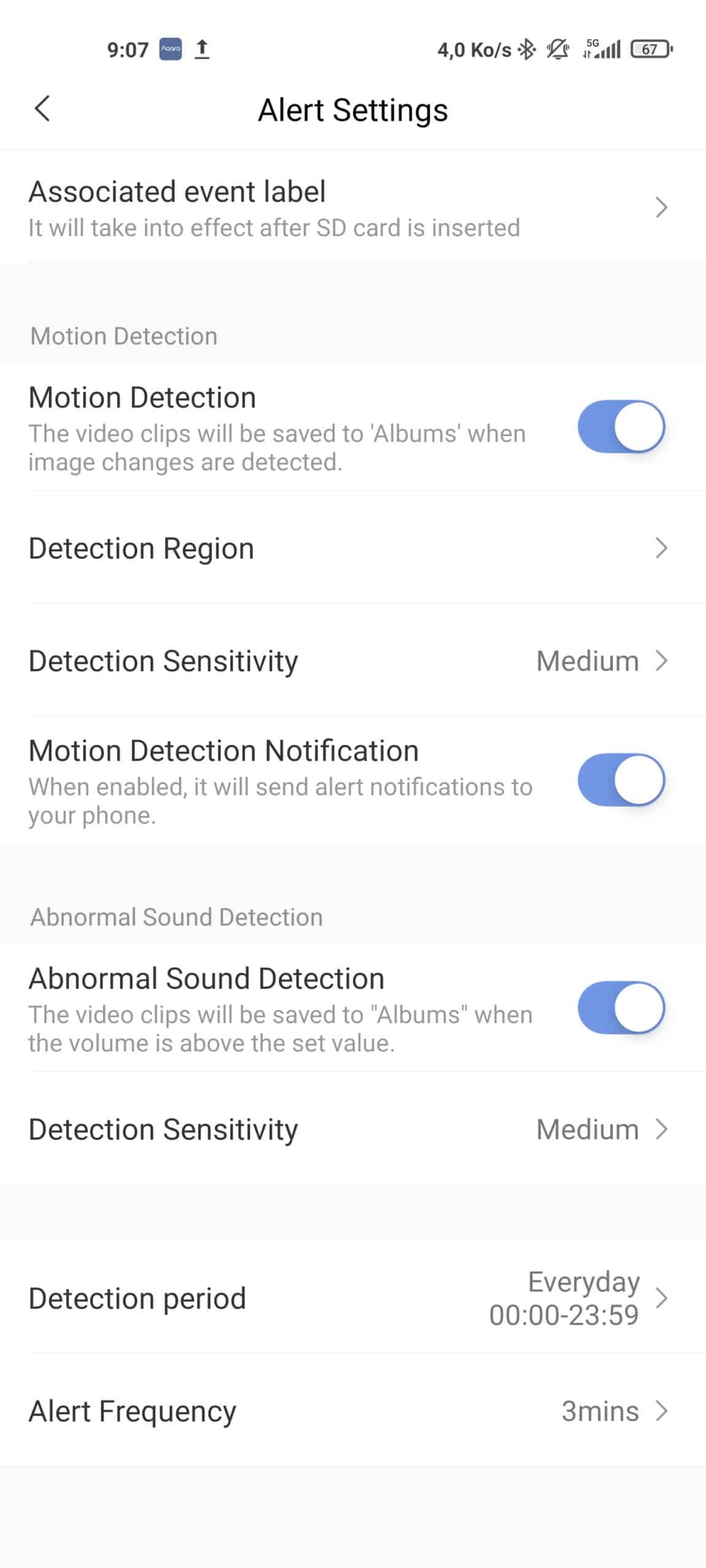Screen dimensions: 706x1568
Task: Go back from Alert Settings
Action: [42, 109]
